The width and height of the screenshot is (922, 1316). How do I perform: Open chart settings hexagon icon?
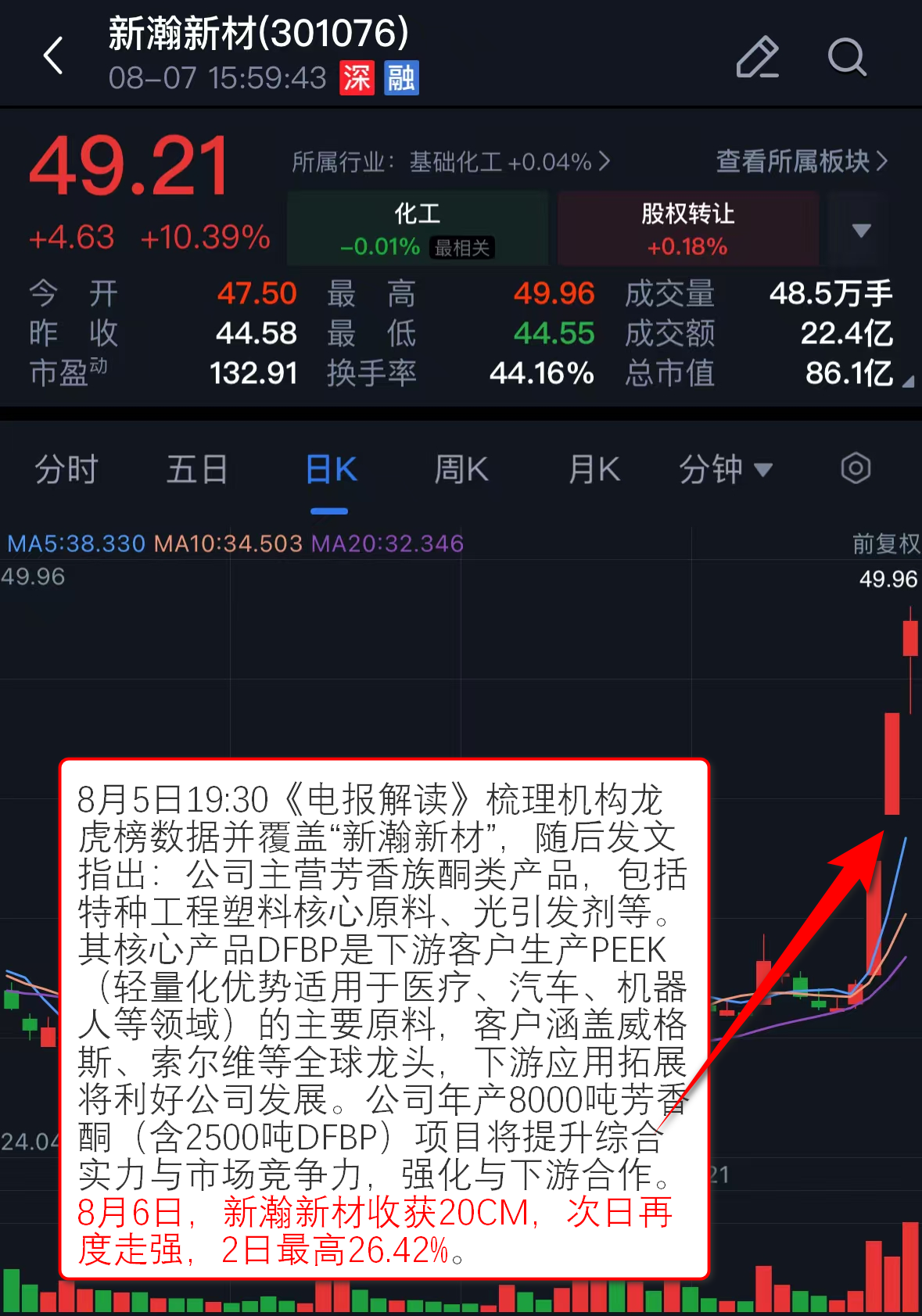(856, 469)
